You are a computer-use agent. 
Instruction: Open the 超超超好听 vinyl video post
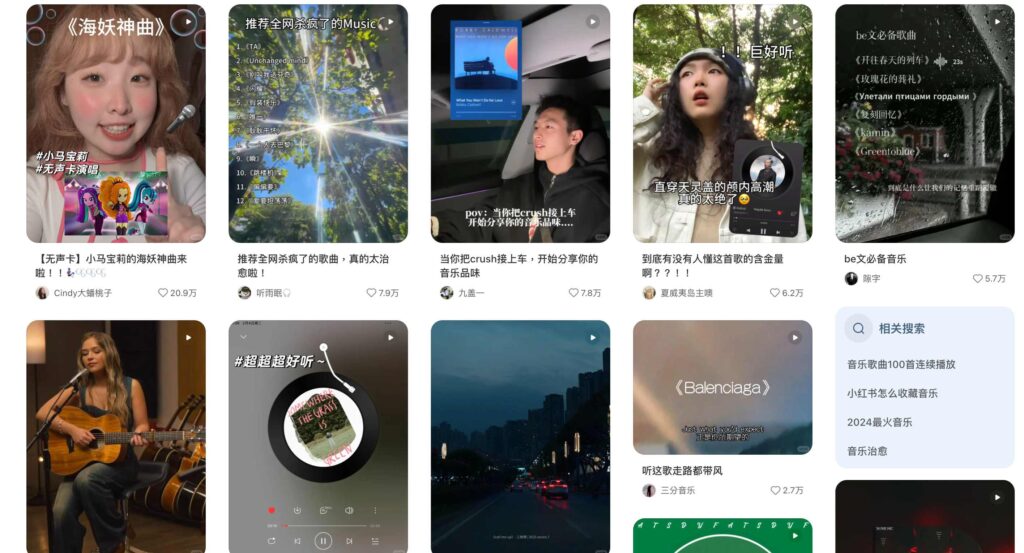(x=318, y=436)
